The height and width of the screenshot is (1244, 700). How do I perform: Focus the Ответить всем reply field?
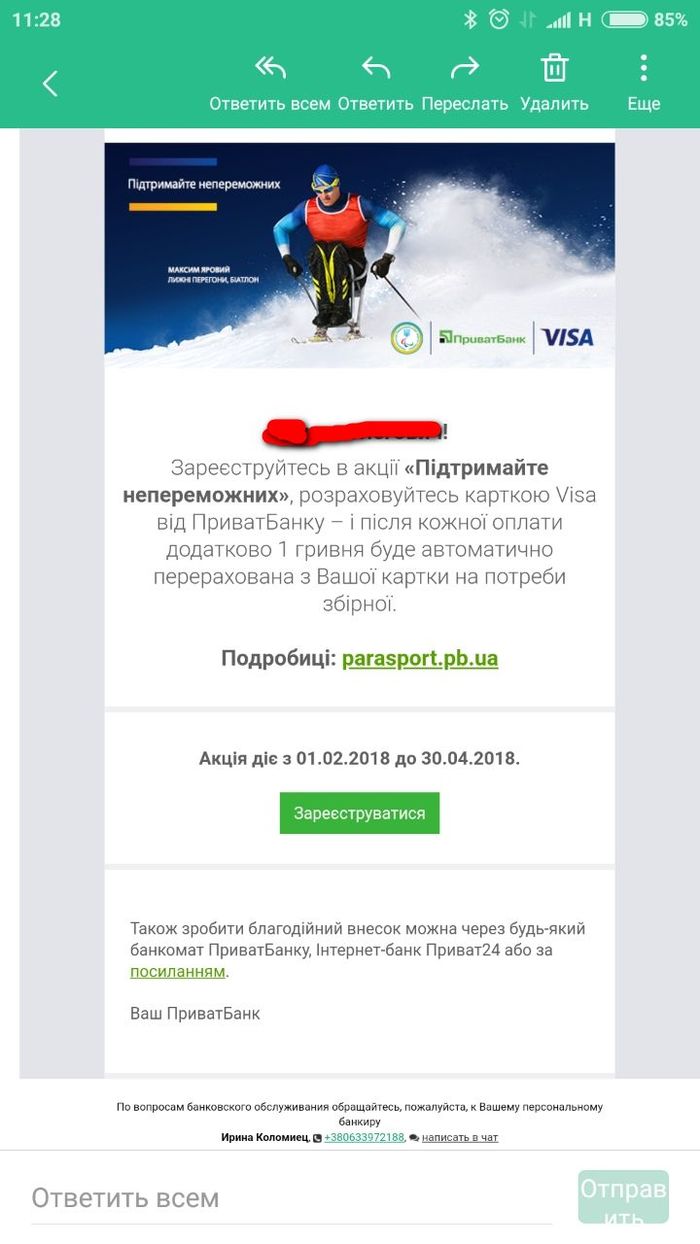click(x=290, y=1198)
